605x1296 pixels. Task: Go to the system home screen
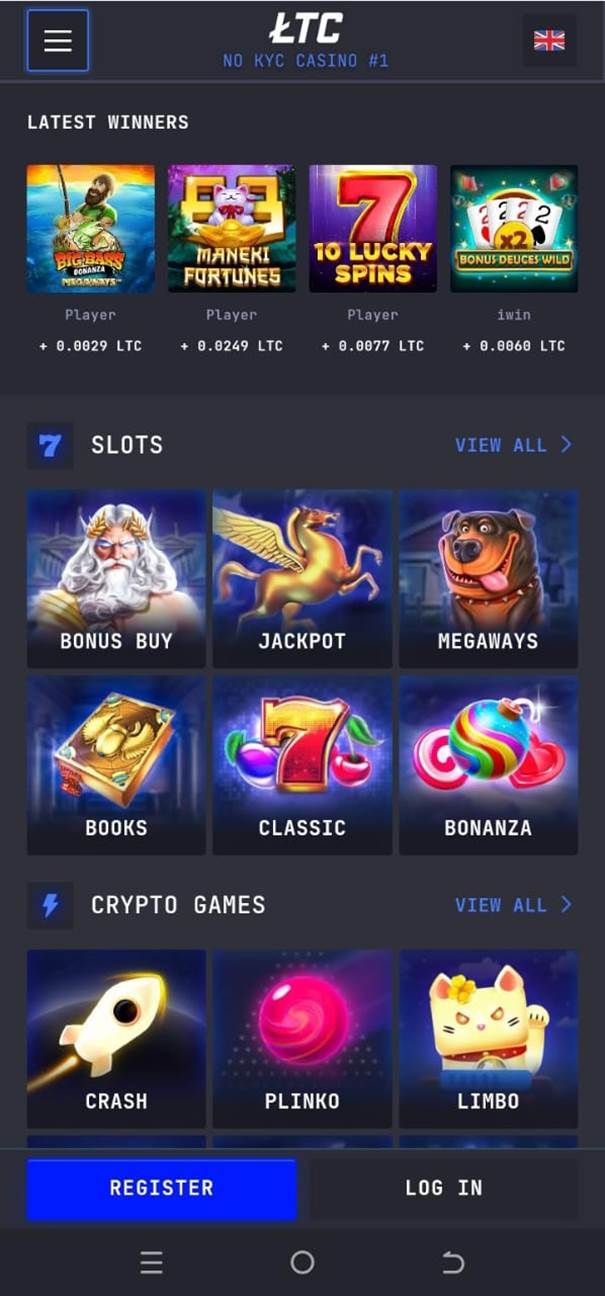[302, 1263]
